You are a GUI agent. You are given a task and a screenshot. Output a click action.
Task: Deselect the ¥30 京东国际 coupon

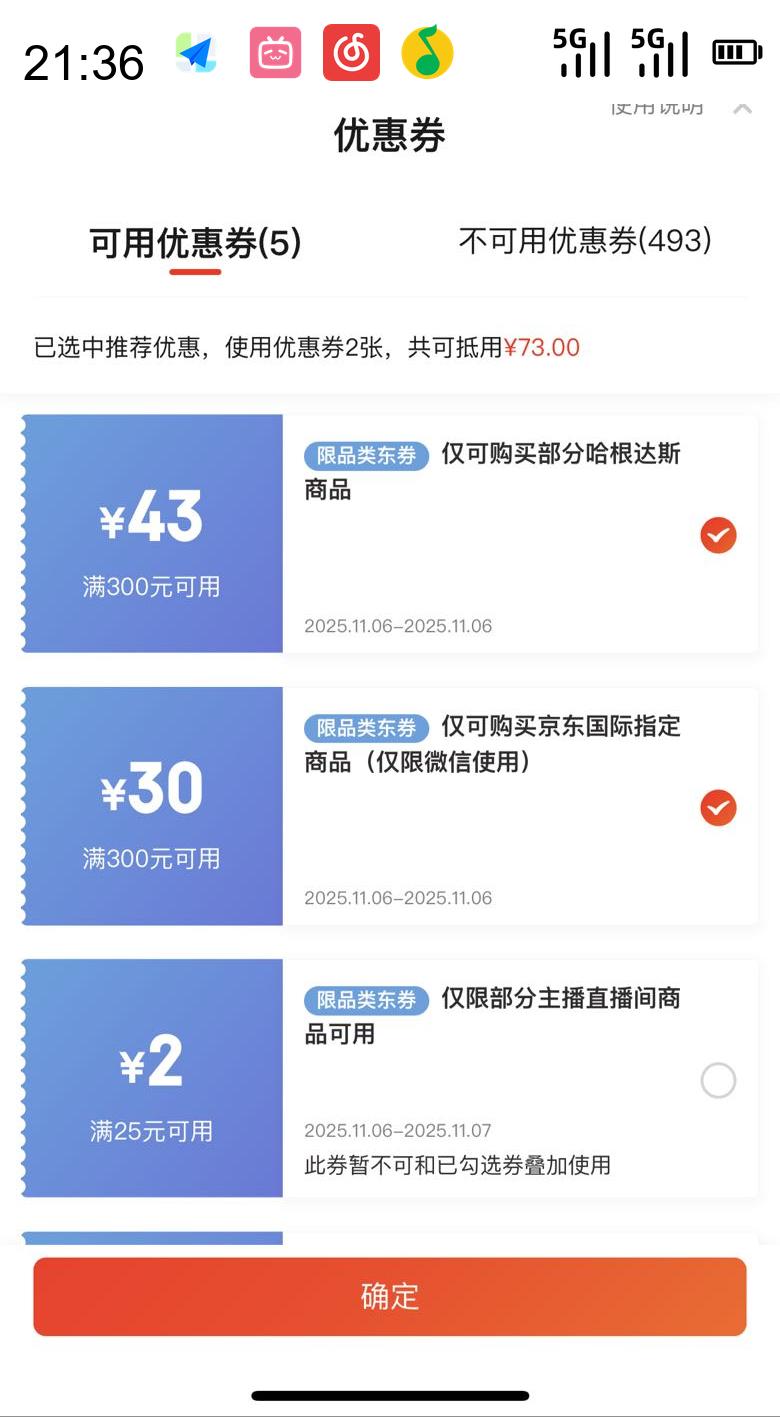click(718, 808)
